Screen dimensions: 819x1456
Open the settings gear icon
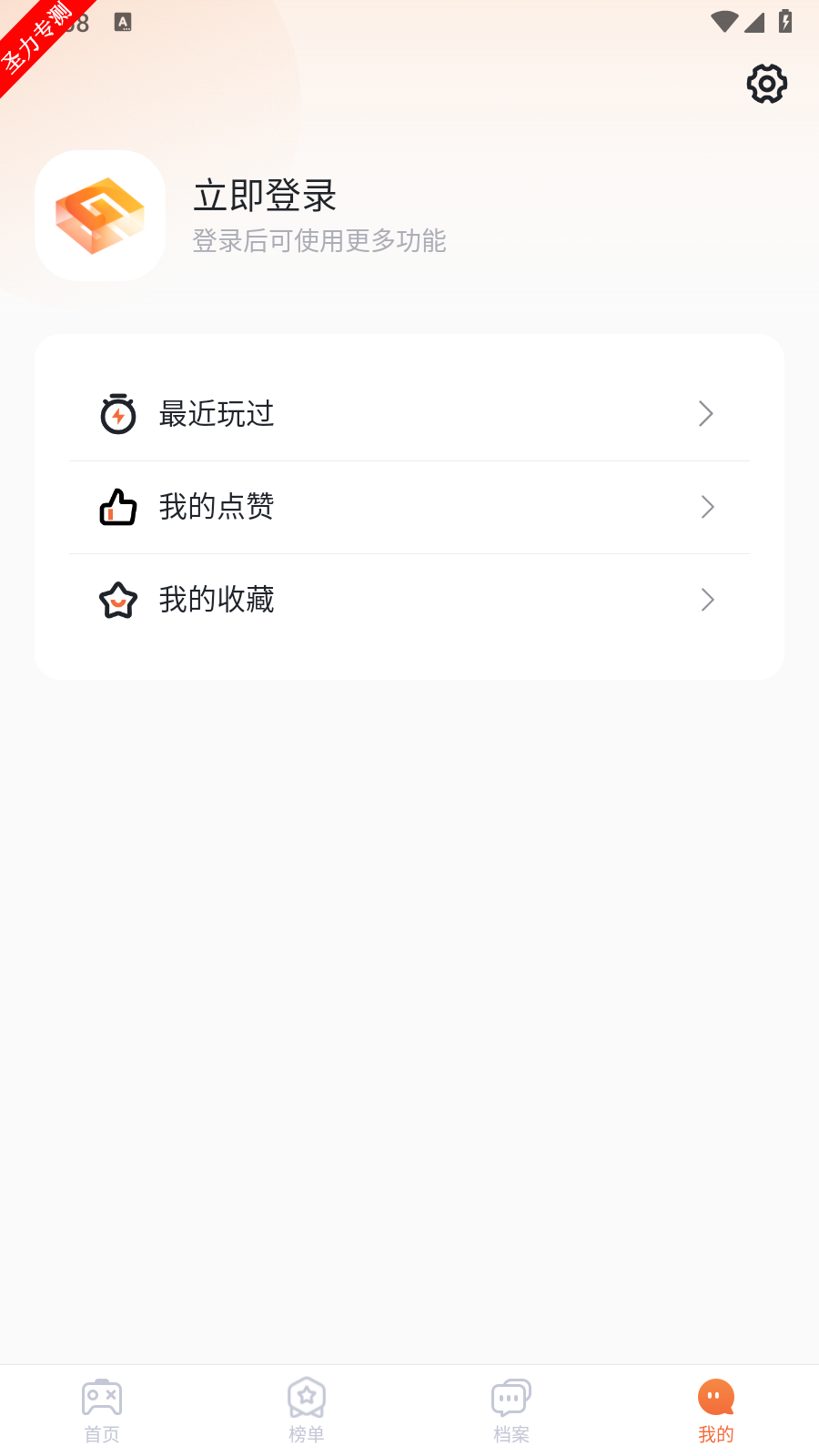point(766,84)
